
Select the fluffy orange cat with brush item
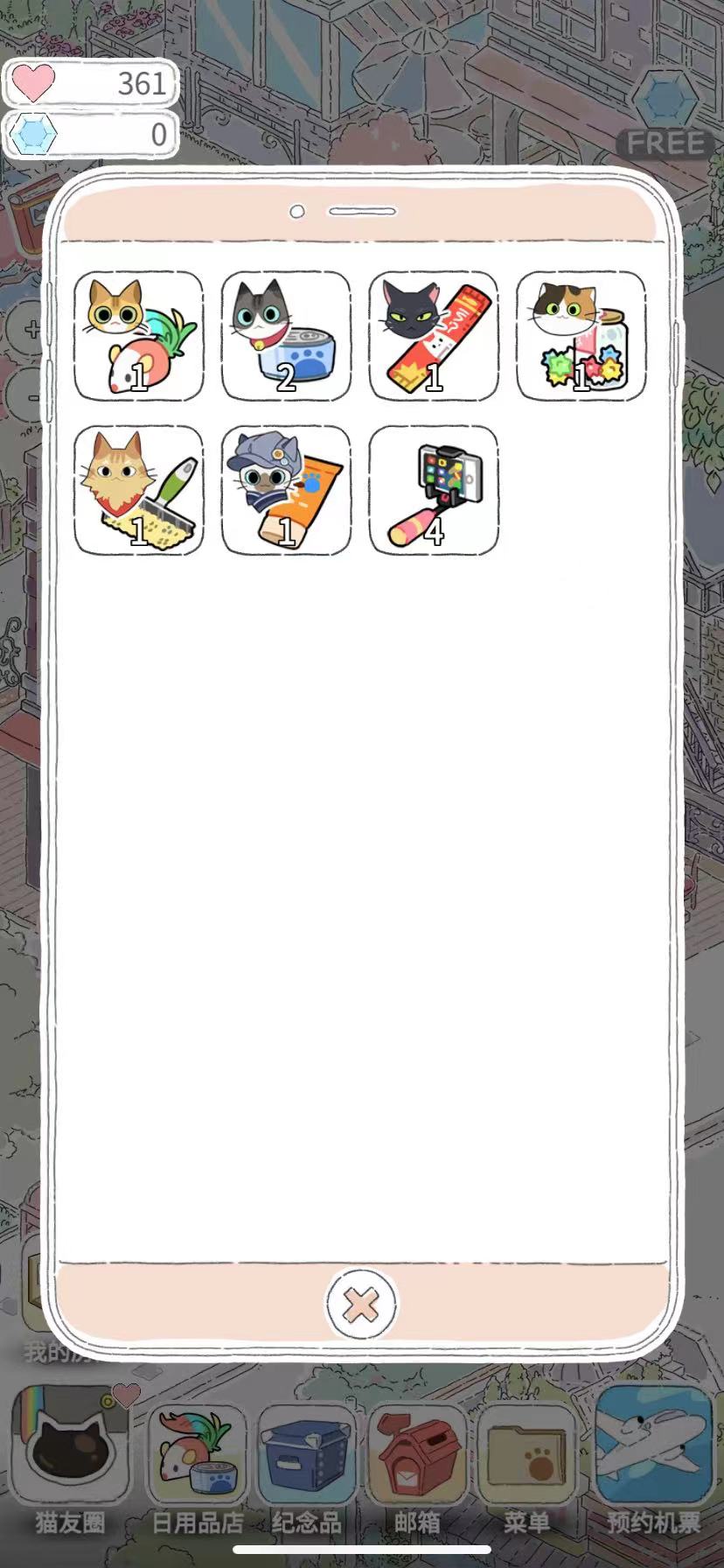point(138,490)
